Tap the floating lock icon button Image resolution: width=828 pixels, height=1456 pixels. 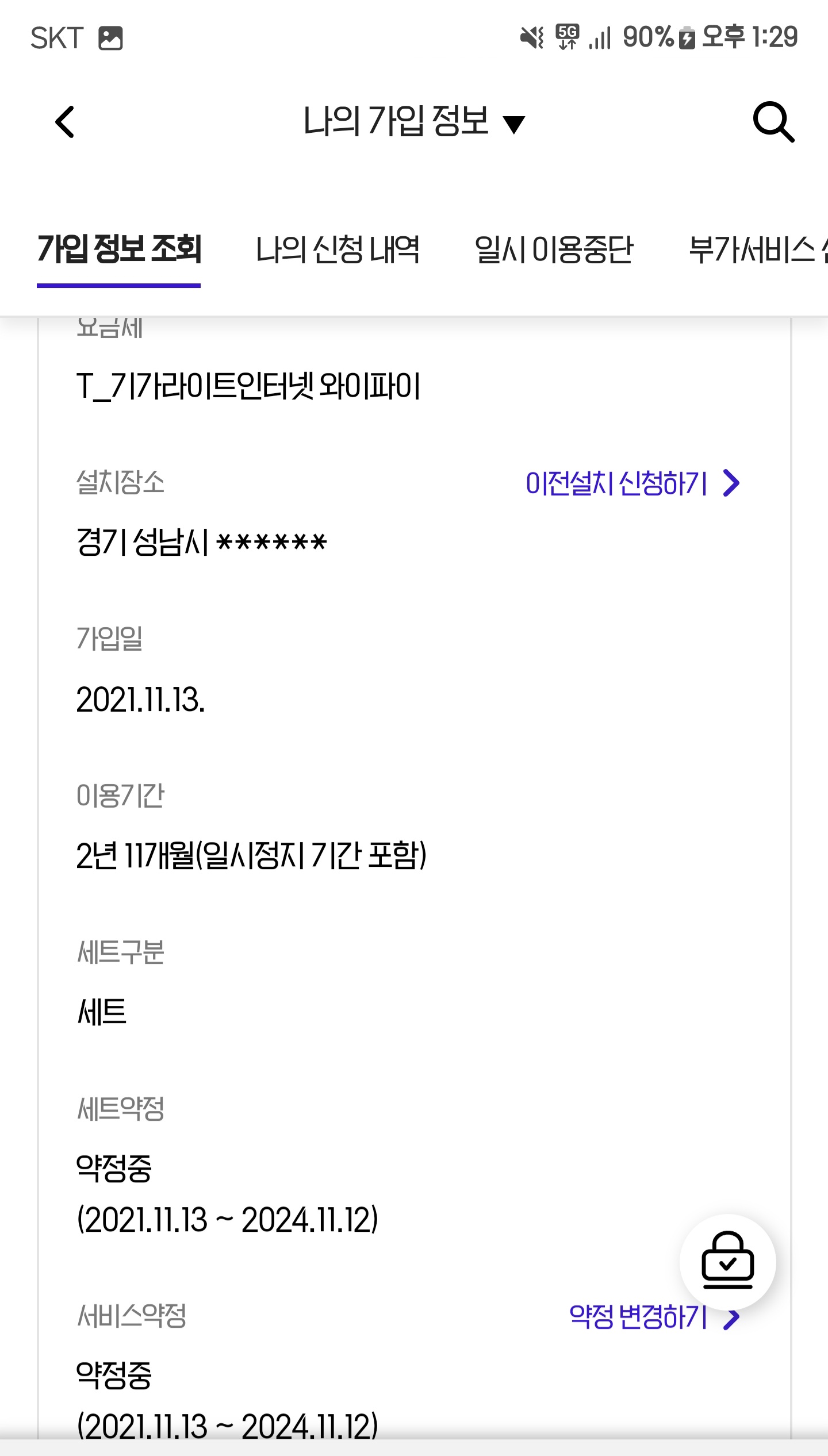(727, 1262)
